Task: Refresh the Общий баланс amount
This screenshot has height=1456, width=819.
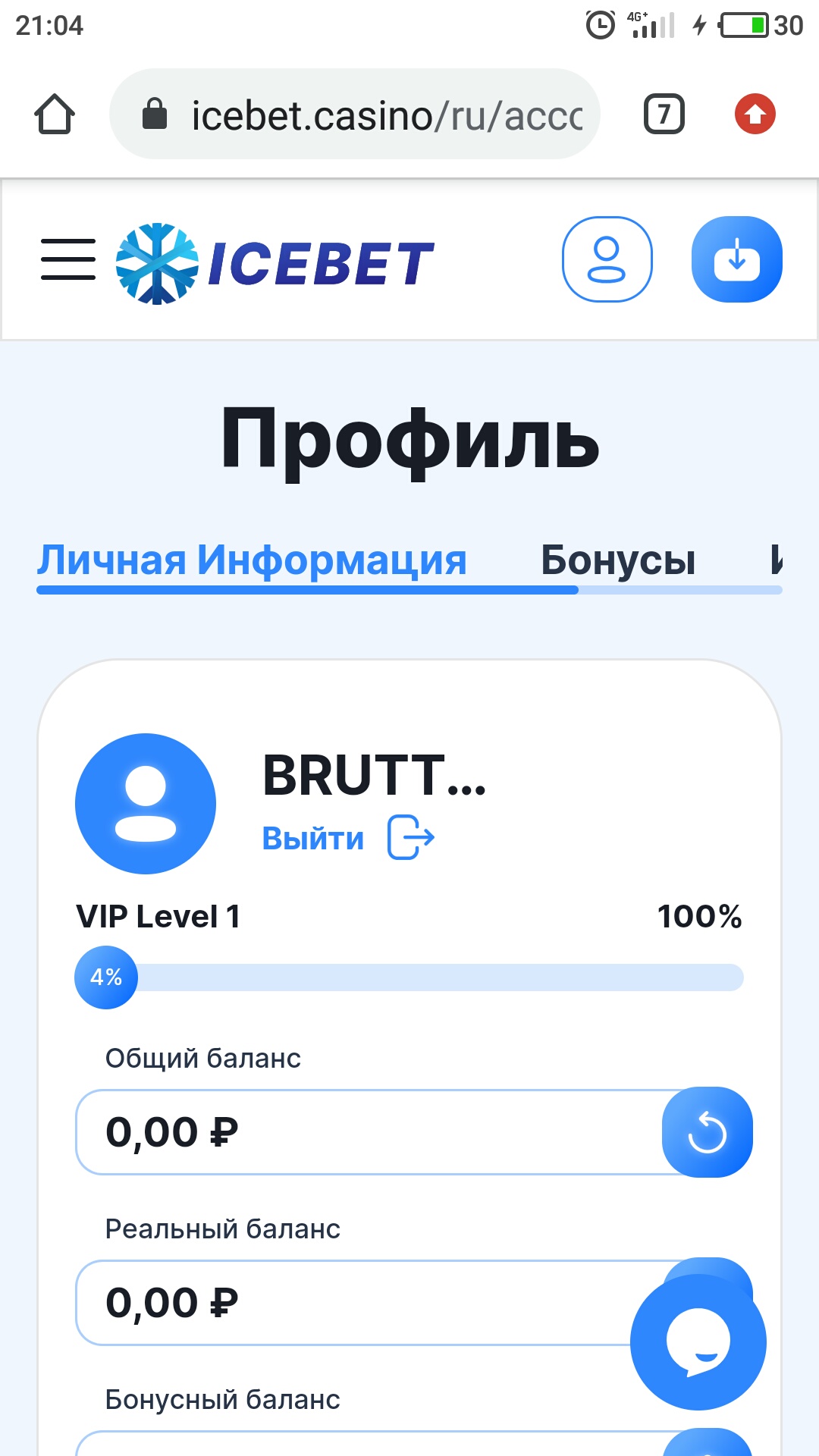Action: tap(707, 1131)
